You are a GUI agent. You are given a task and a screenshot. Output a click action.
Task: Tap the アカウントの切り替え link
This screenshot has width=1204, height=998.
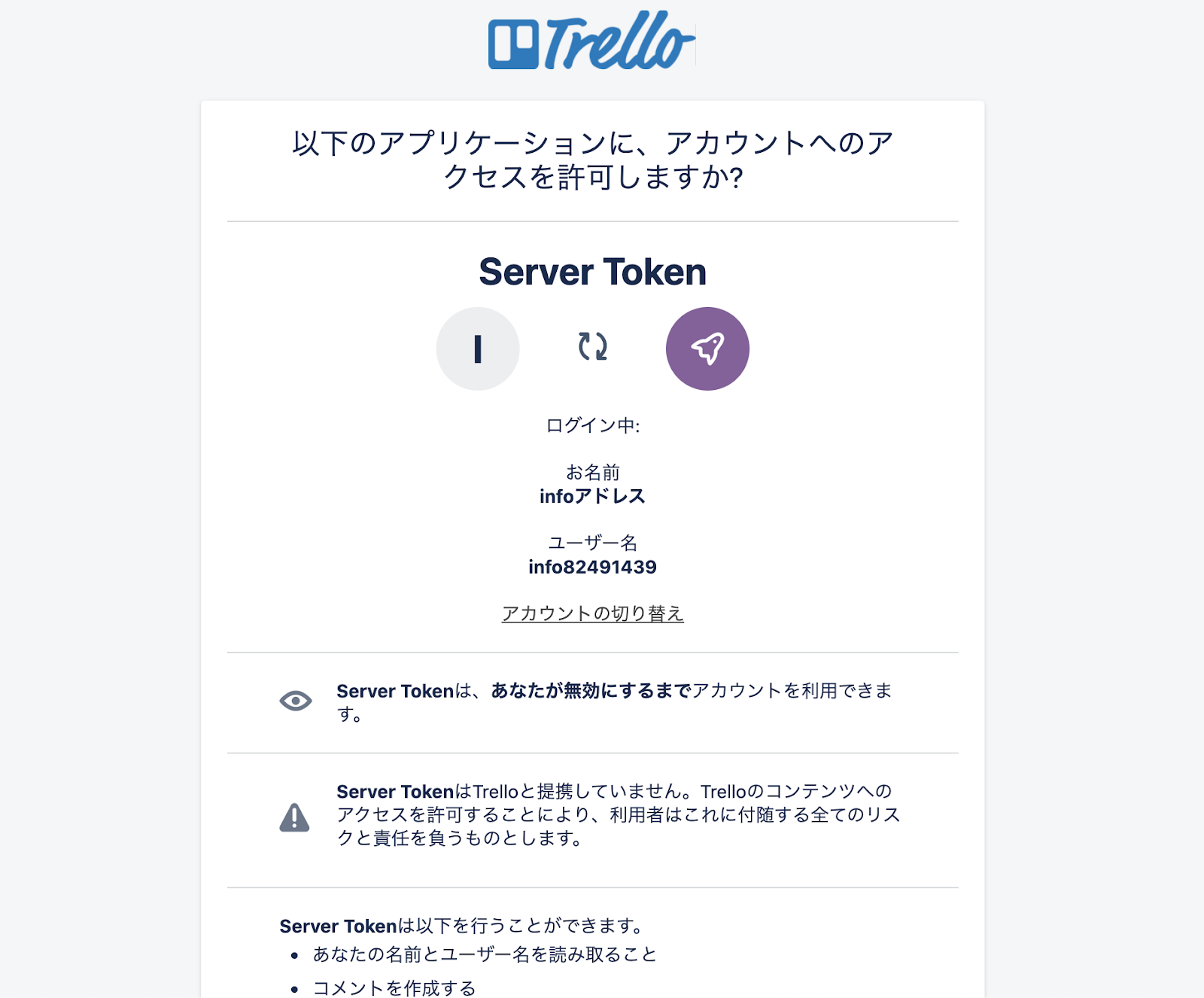[592, 613]
